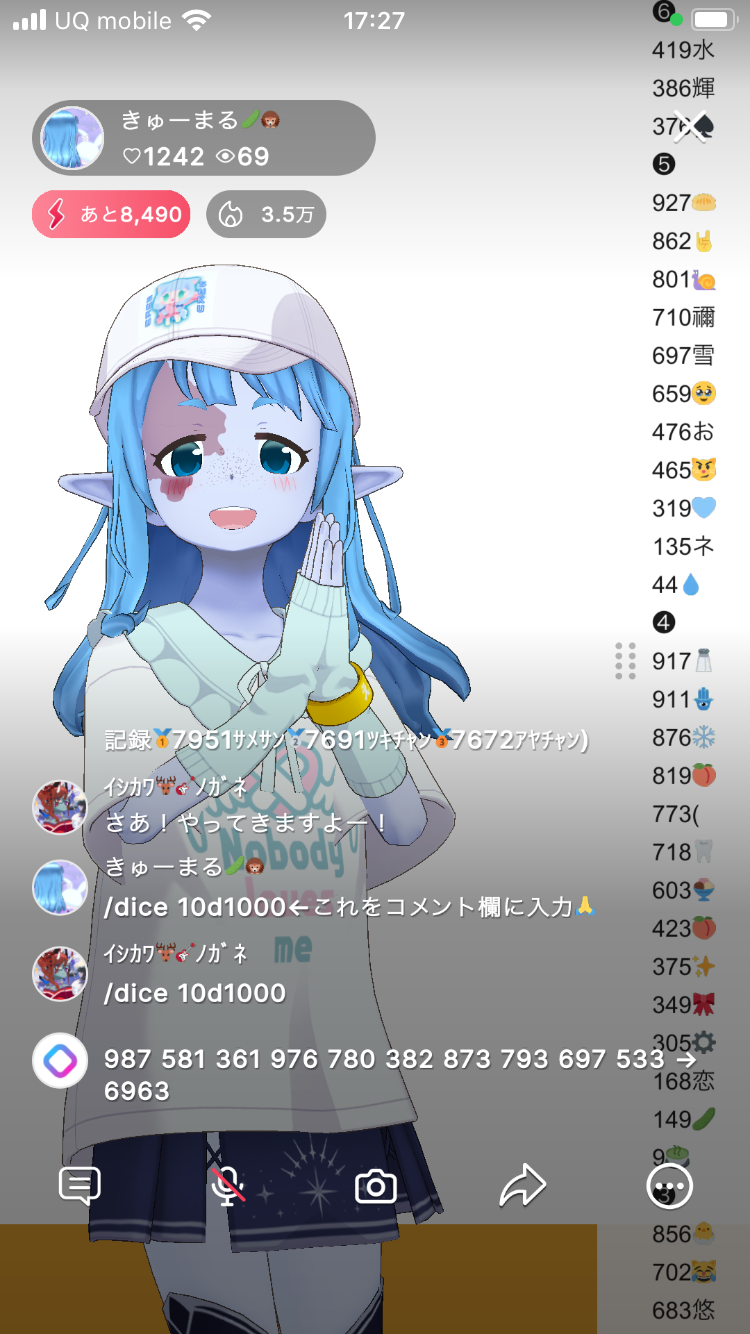
Task: Tap the dice bot result avatar
Action: [60, 1060]
